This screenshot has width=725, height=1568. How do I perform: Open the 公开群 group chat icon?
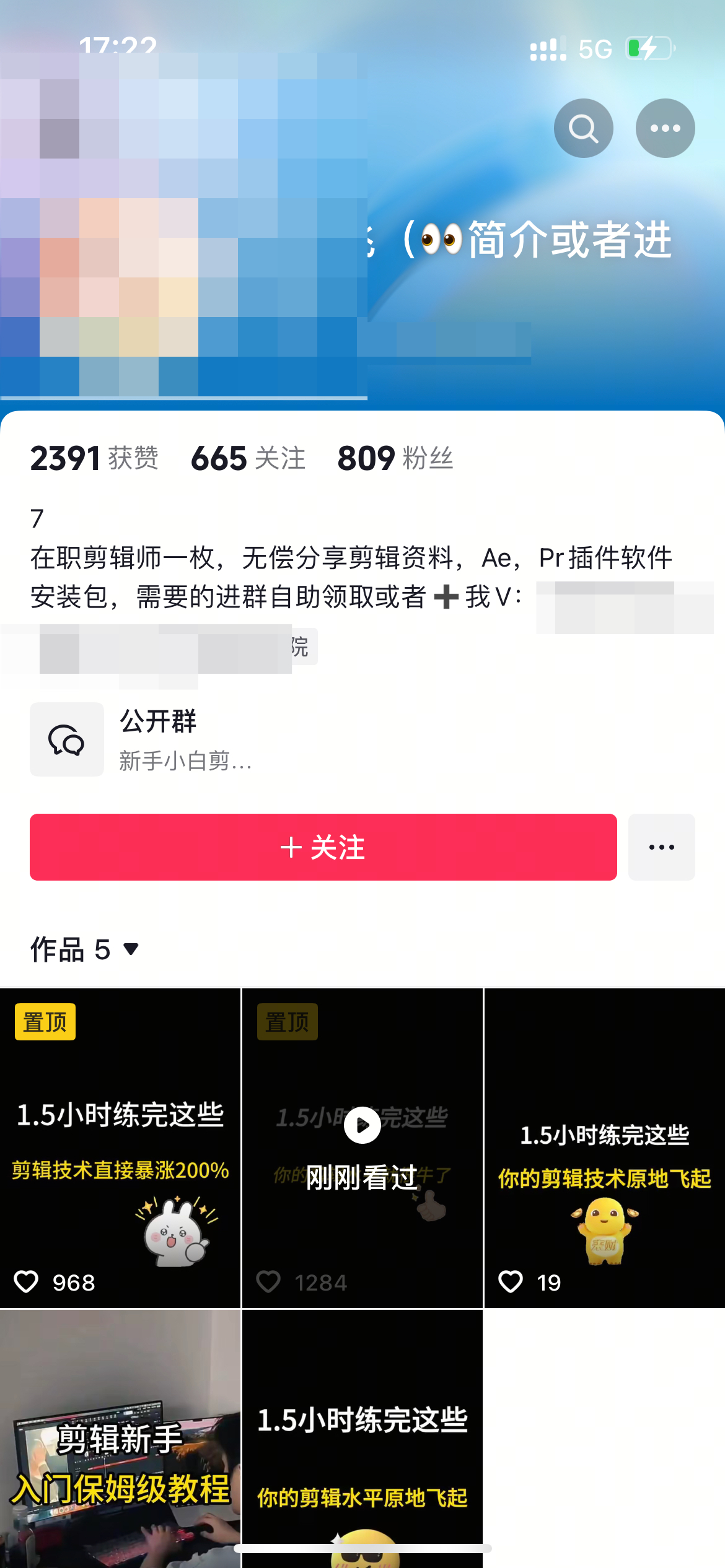click(66, 739)
